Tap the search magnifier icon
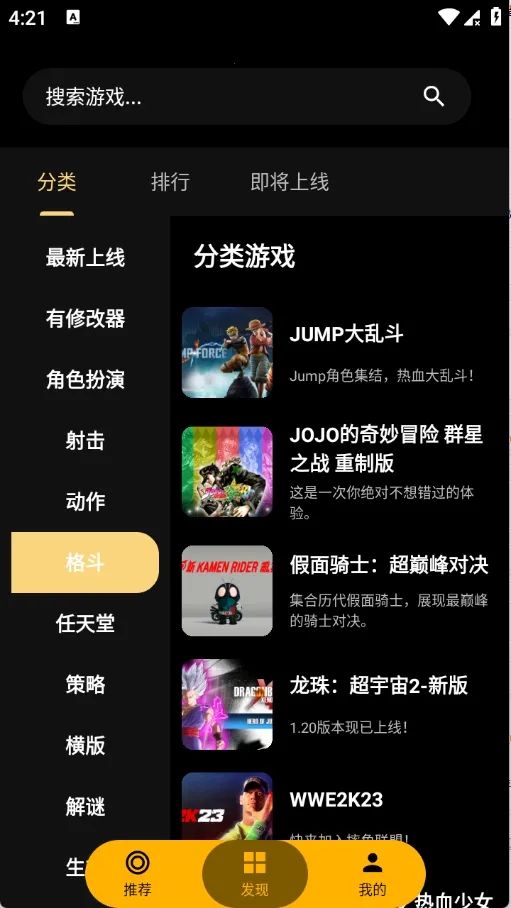 point(433,96)
